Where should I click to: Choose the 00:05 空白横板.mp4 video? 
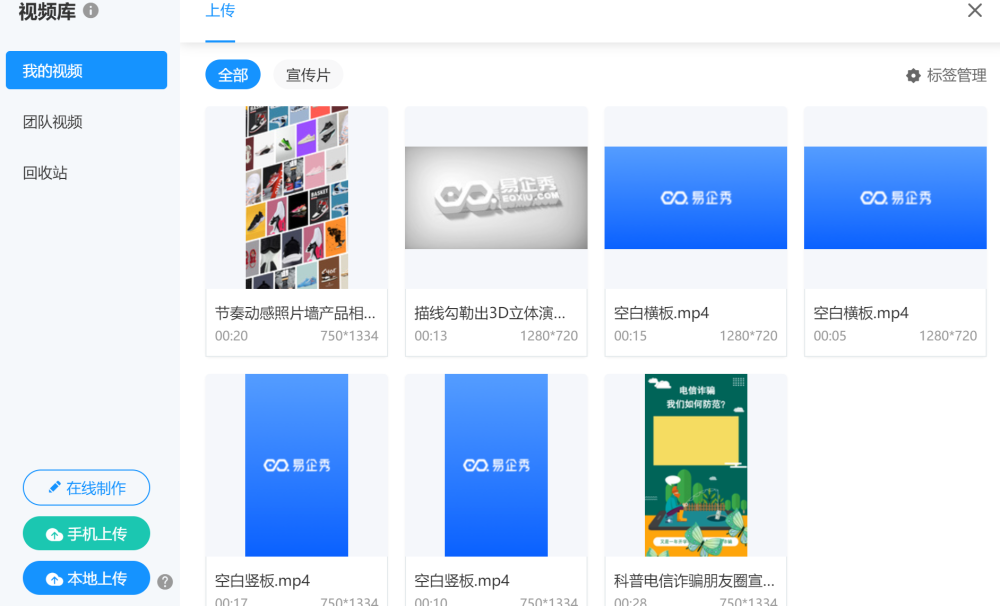click(x=895, y=198)
